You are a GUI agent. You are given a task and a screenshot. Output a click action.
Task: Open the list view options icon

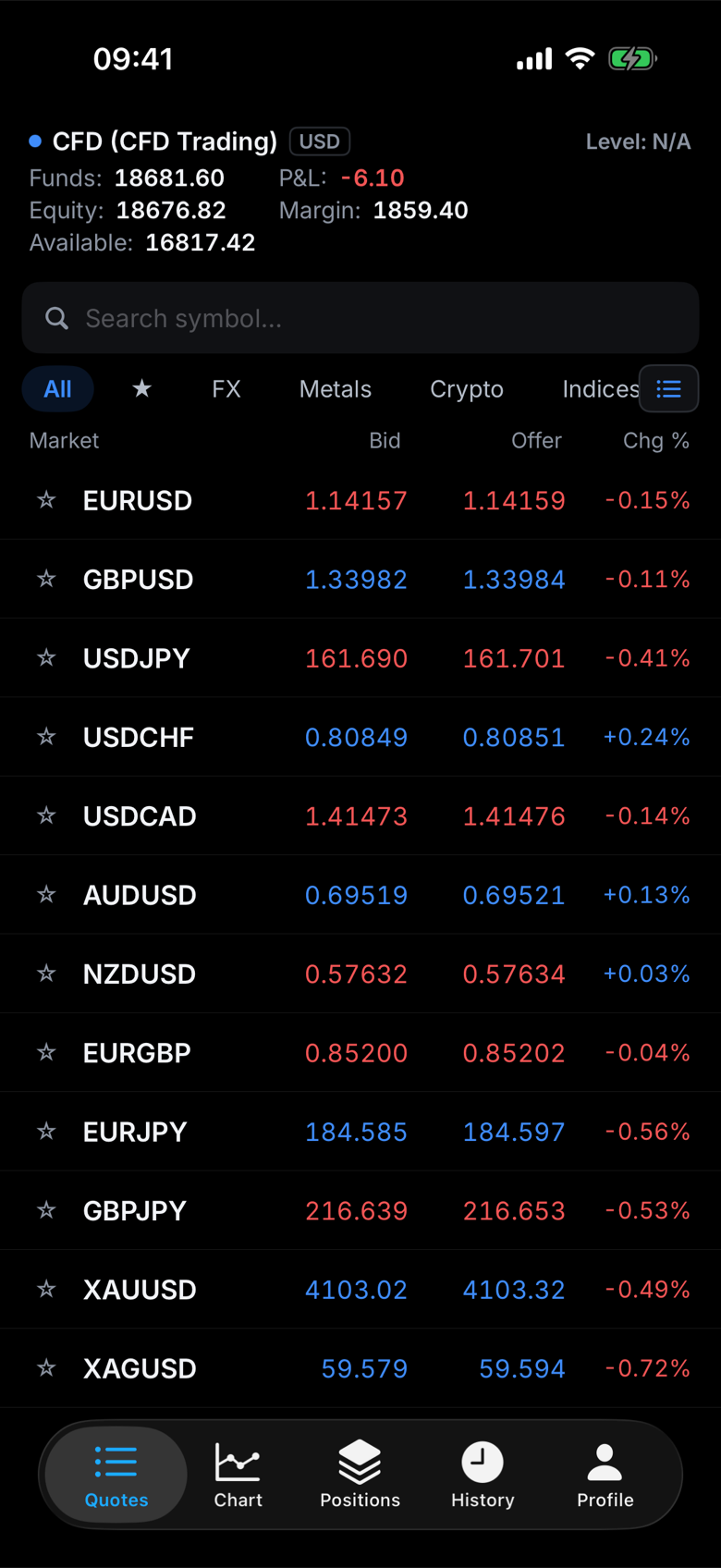tap(668, 388)
